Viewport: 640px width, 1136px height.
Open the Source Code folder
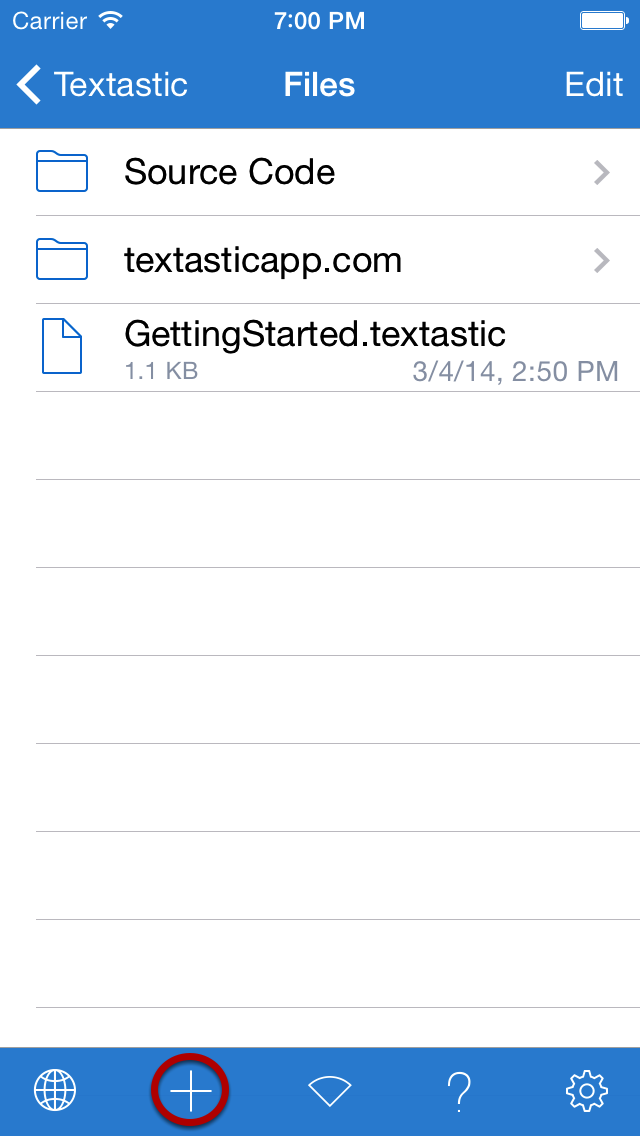[320, 172]
